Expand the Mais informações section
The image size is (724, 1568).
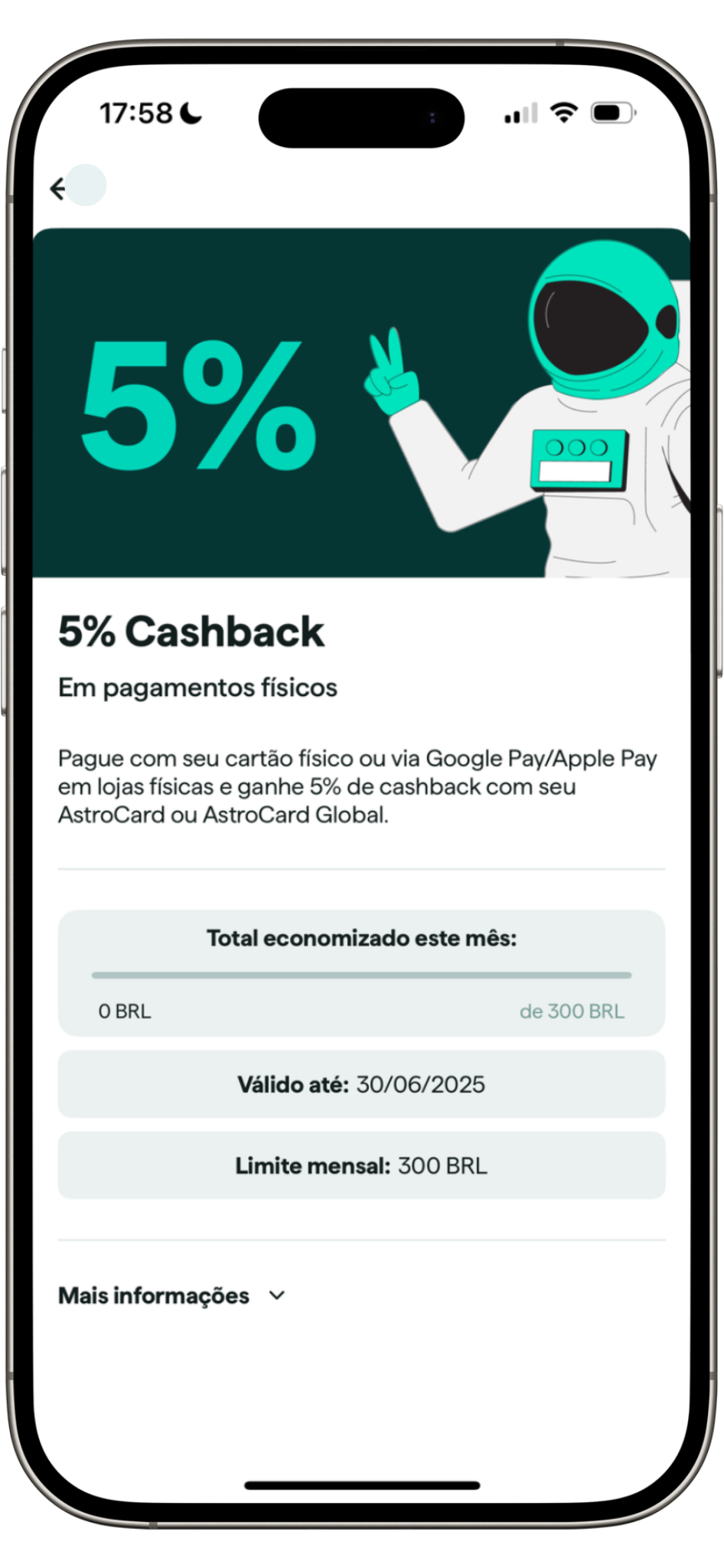(x=171, y=1295)
